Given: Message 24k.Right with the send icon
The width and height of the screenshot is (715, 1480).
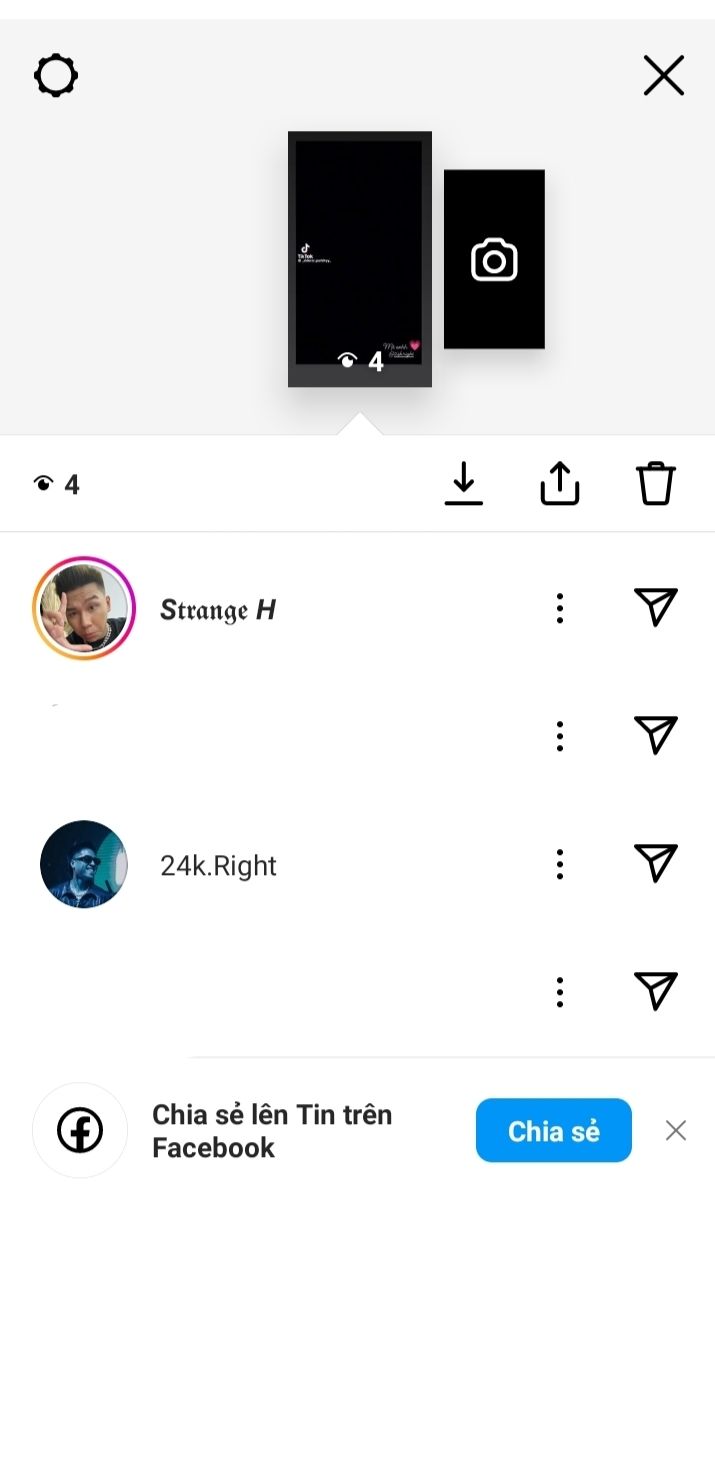Looking at the screenshot, I should [x=656, y=864].
